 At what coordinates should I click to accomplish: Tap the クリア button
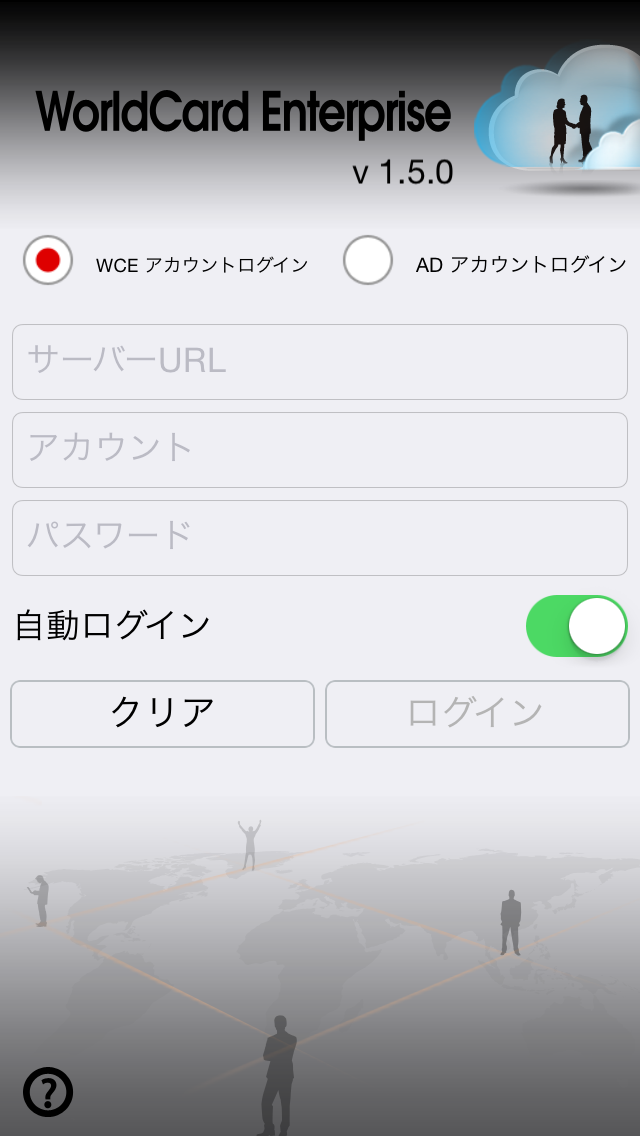(x=162, y=714)
